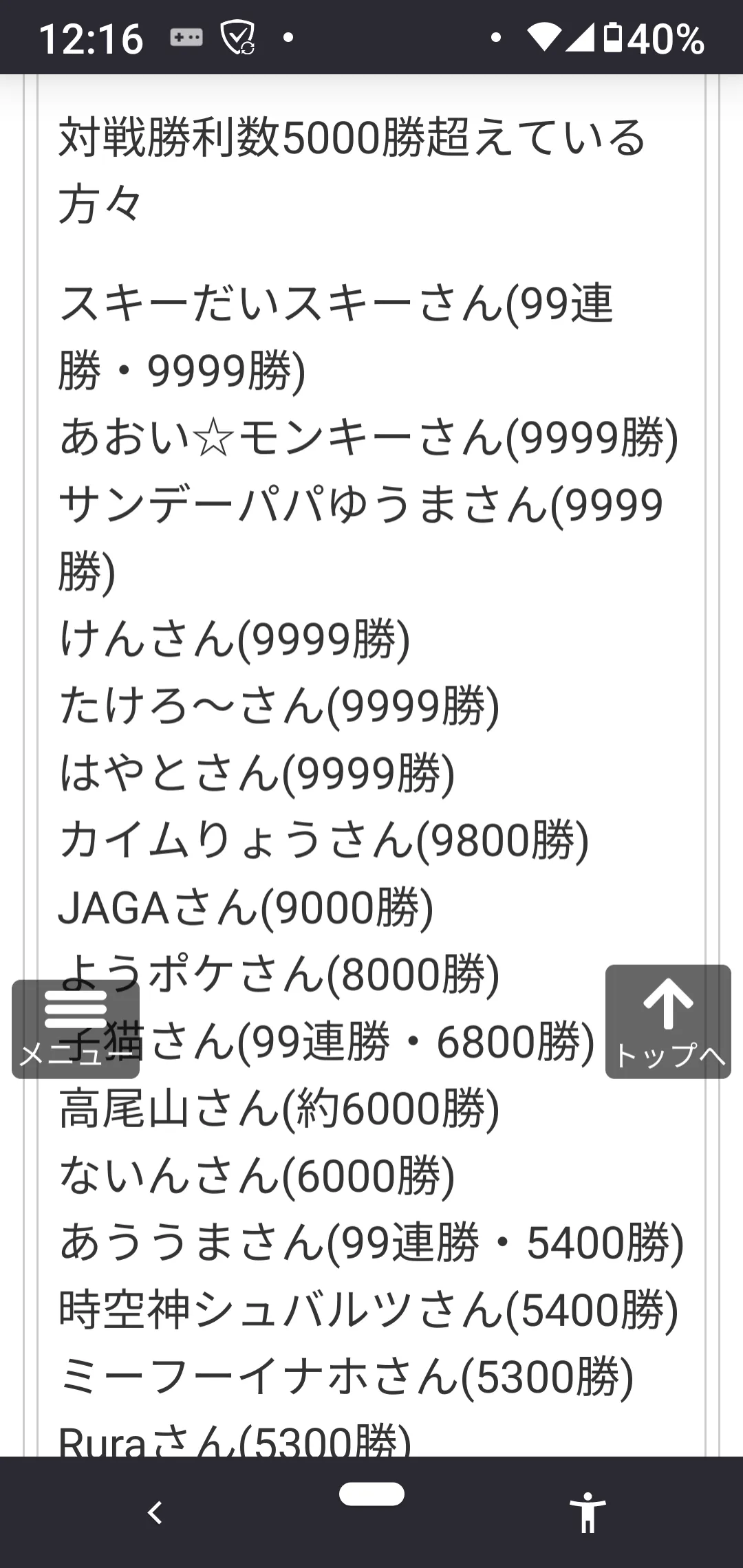The image size is (743, 1568).
Task: Tap the home pill in navigation bar
Action: tap(371, 1493)
